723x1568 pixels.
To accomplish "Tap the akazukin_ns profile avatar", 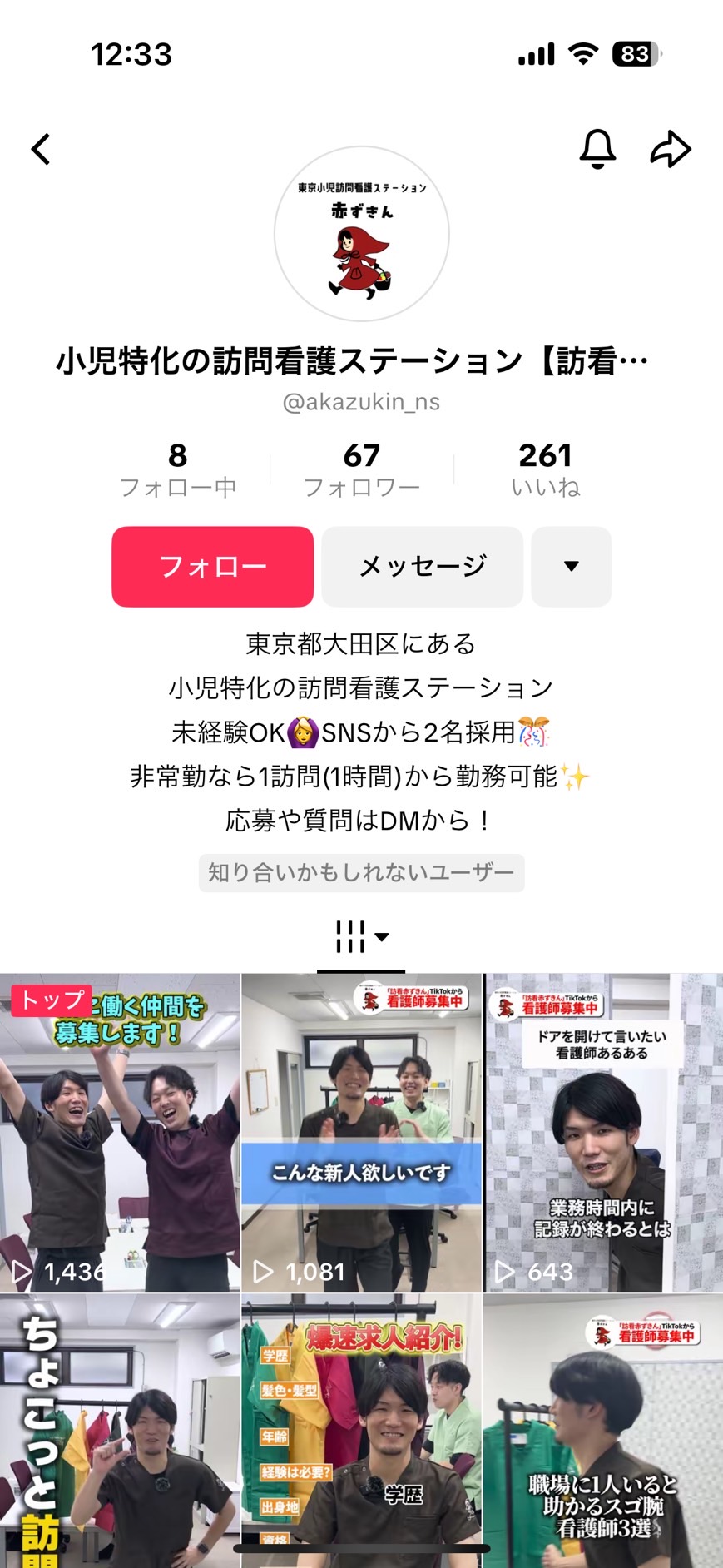I will coord(362,234).
